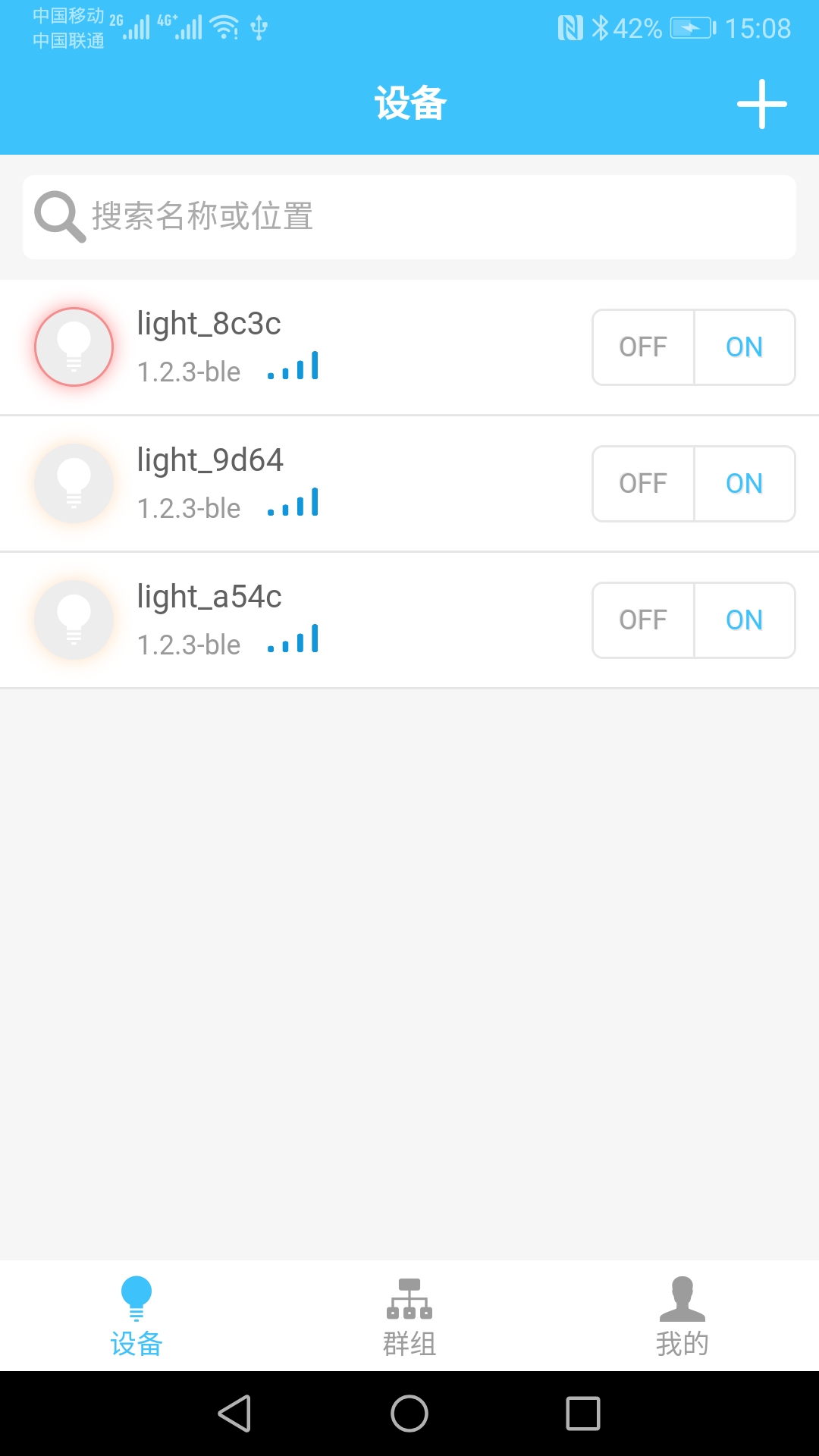Turn on light_a54c
The image size is (819, 1456).
tap(744, 620)
